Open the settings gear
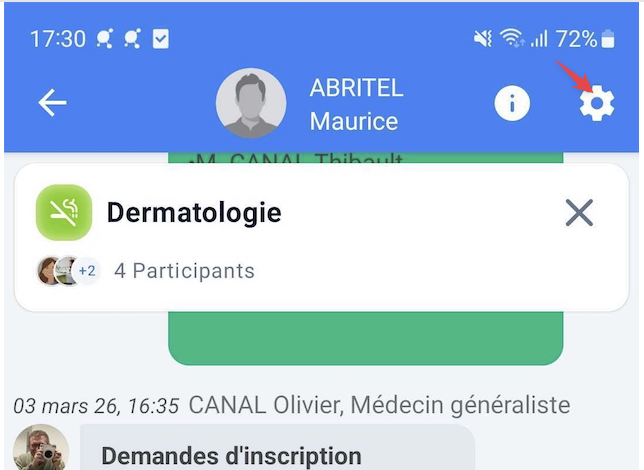The height and width of the screenshot is (470, 644). pyautogui.click(x=597, y=103)
